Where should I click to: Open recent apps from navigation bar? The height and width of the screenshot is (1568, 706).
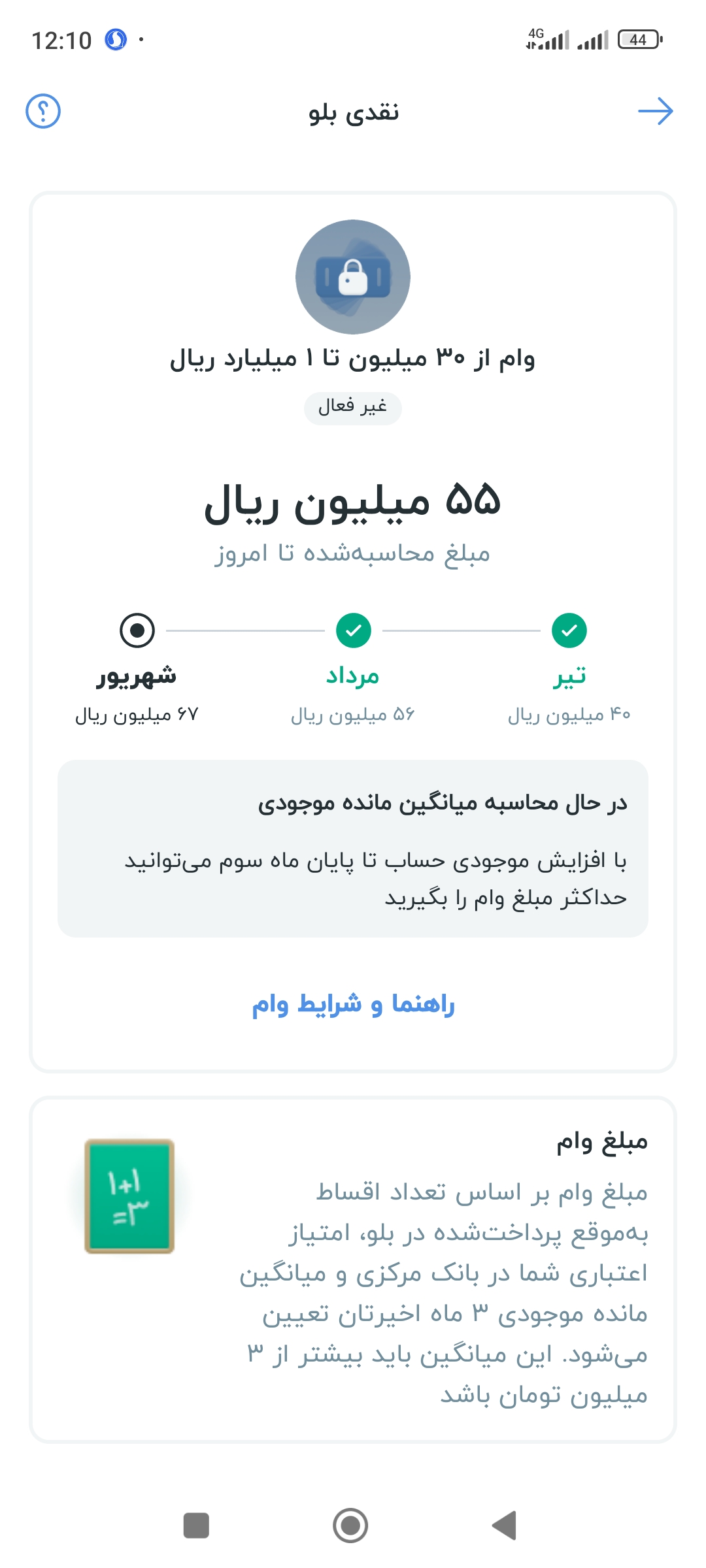[196, 1526]
